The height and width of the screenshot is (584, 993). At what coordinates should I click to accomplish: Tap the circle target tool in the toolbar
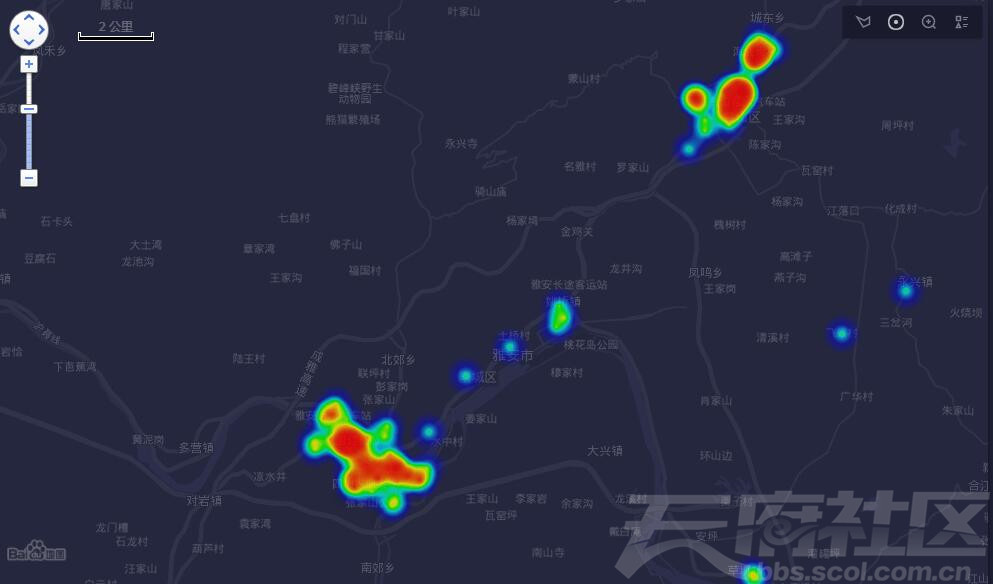896,22
